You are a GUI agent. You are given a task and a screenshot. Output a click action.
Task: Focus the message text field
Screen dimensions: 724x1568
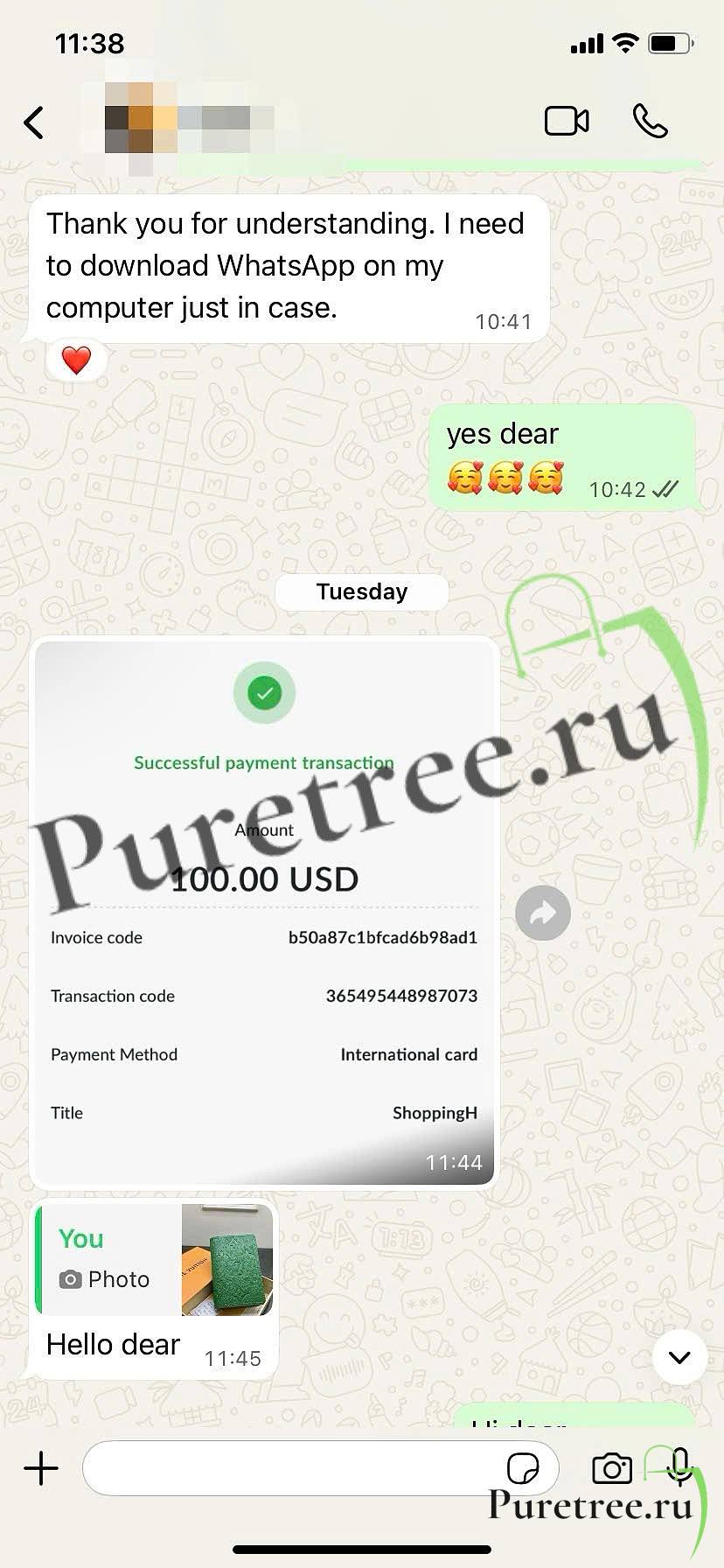tap(289, 1468)
